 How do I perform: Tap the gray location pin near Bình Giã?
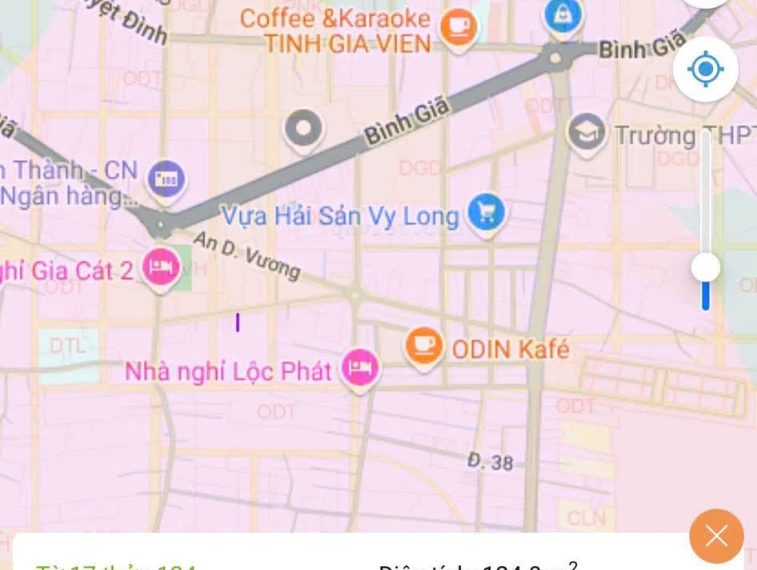tap(303, 128)
